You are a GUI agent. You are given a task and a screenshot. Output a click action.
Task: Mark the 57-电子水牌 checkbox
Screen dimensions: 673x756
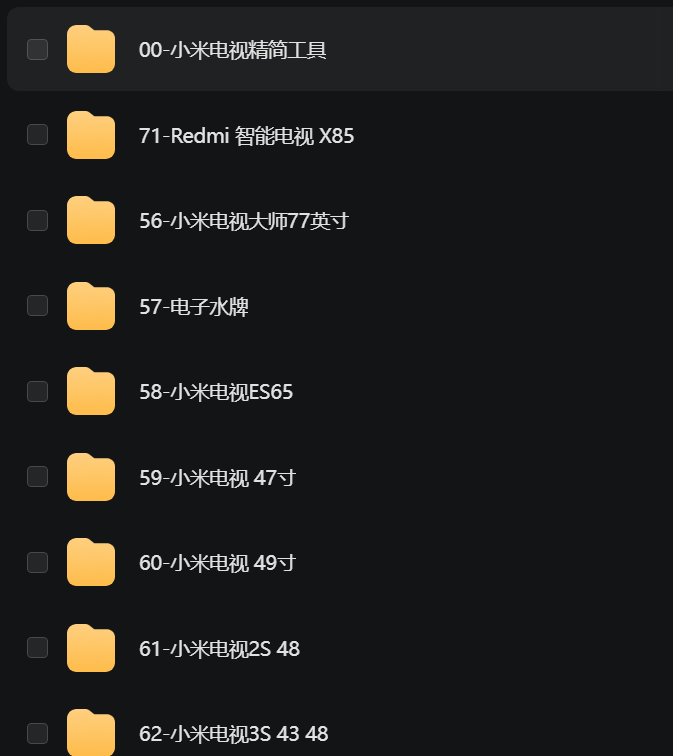[x=38, y=306]
